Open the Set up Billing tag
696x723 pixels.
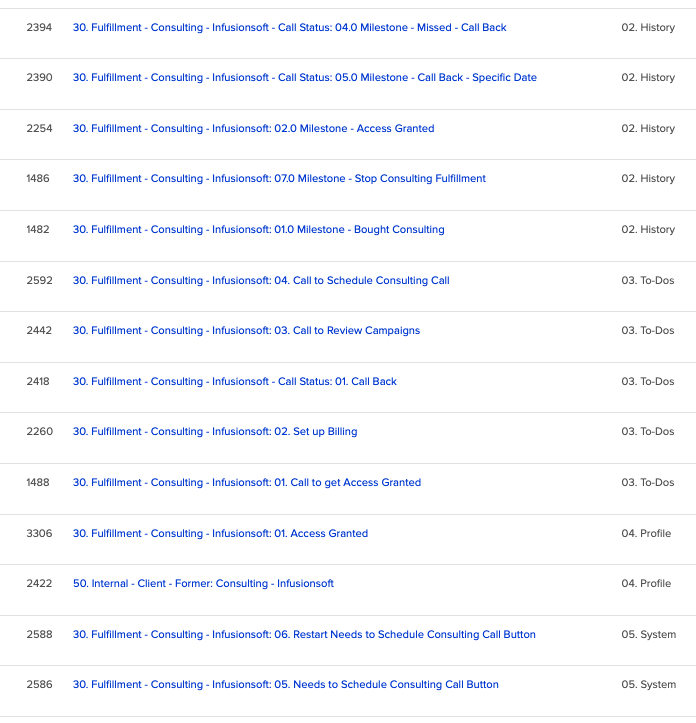coord(215,432)
